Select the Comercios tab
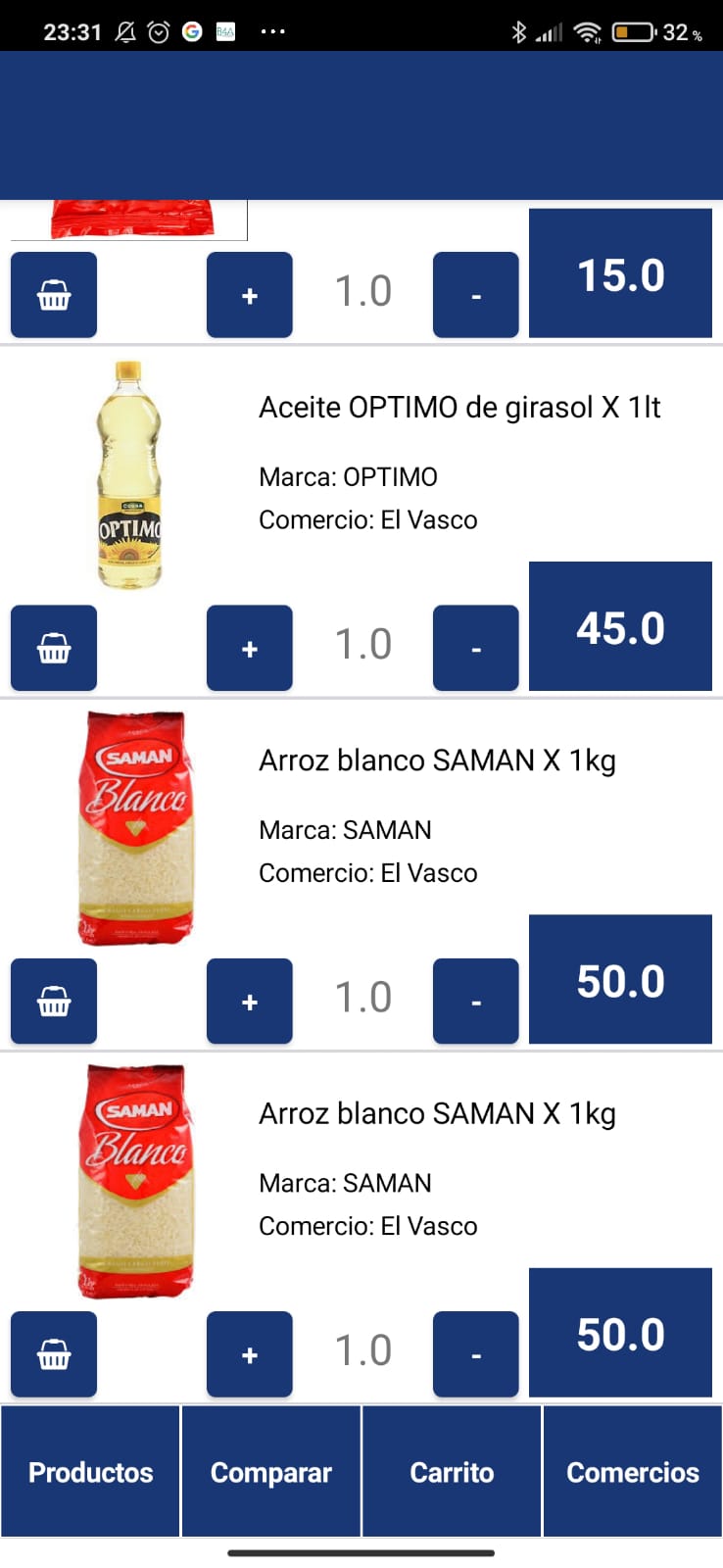Viewport: 723px width, 1568px height. 633,1472
